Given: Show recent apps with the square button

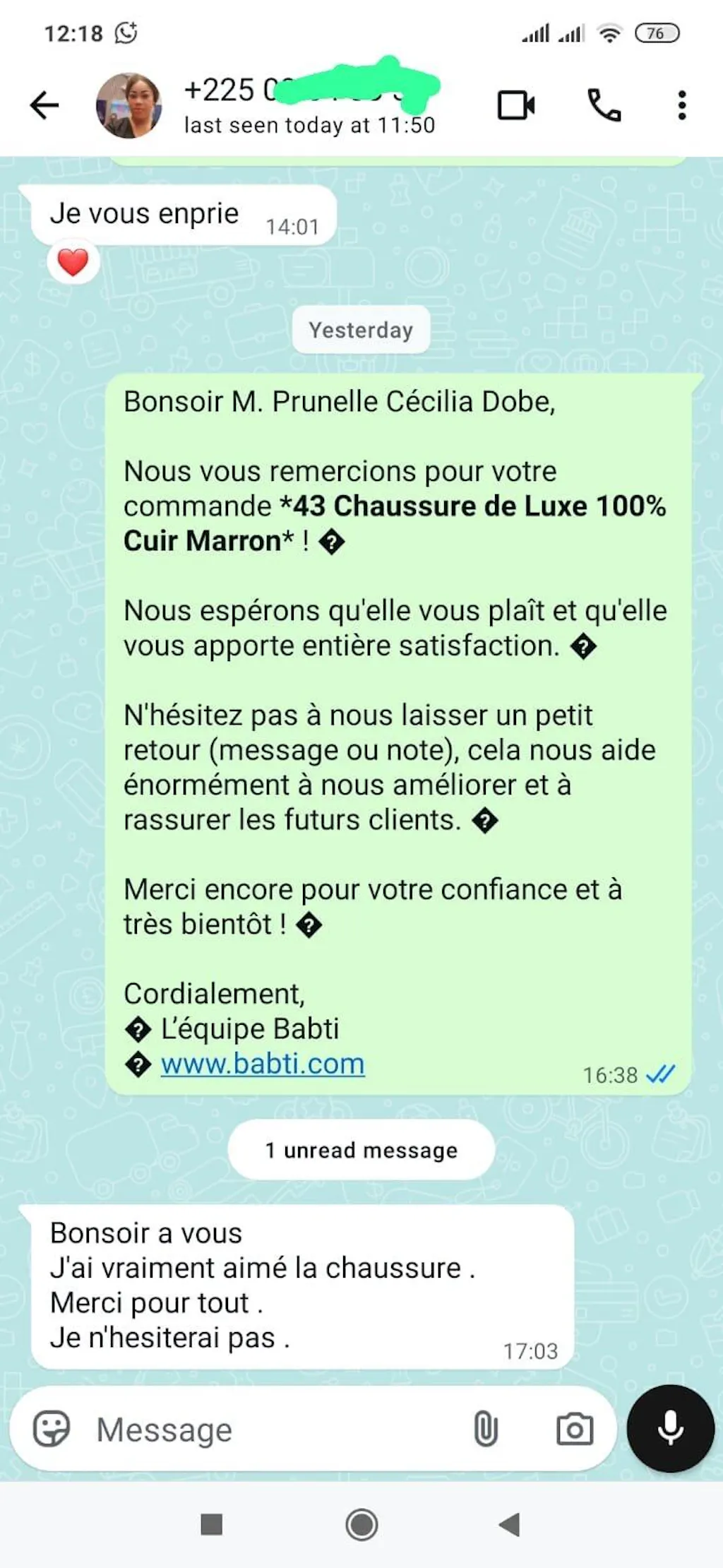Looking at the screenshot, I should (212, 1524).
